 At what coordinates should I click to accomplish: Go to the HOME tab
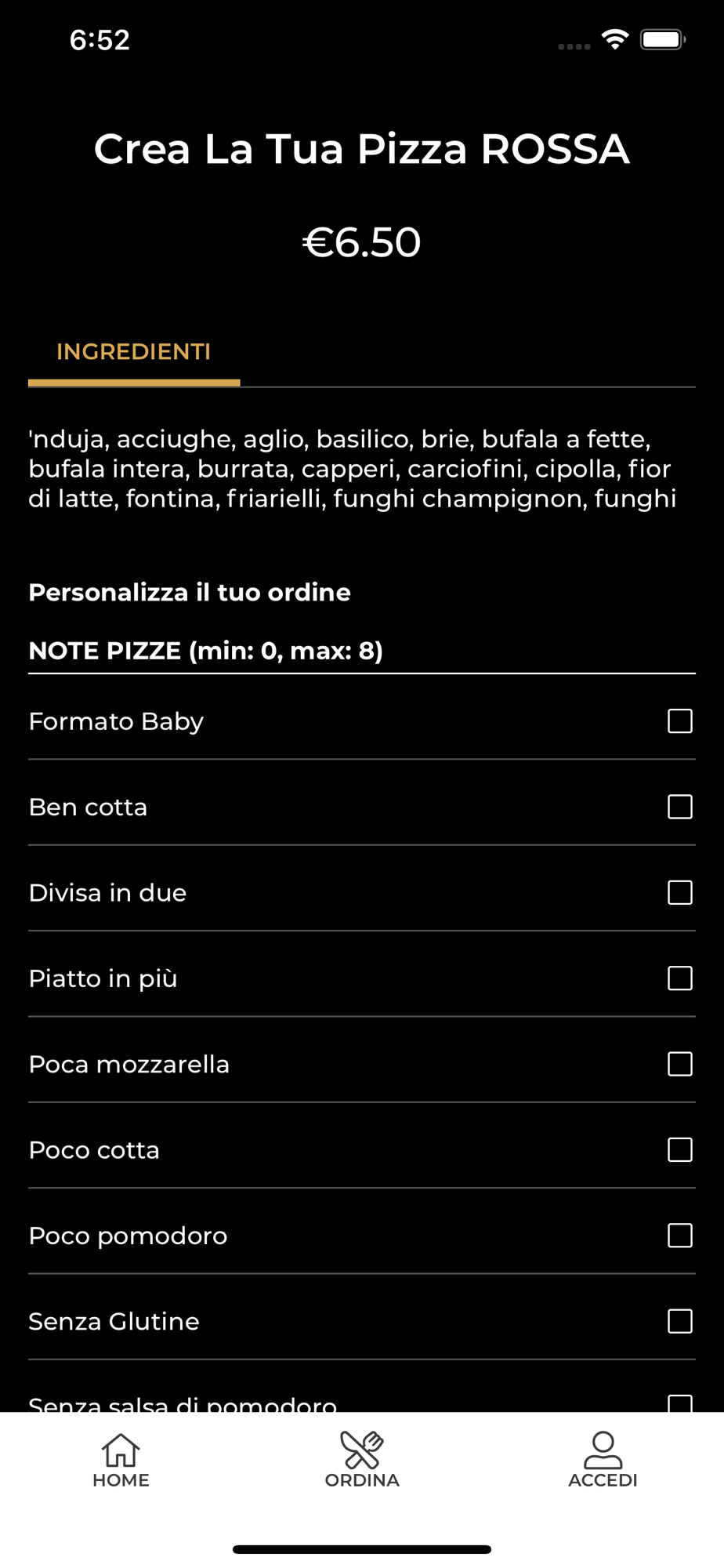121,1460
